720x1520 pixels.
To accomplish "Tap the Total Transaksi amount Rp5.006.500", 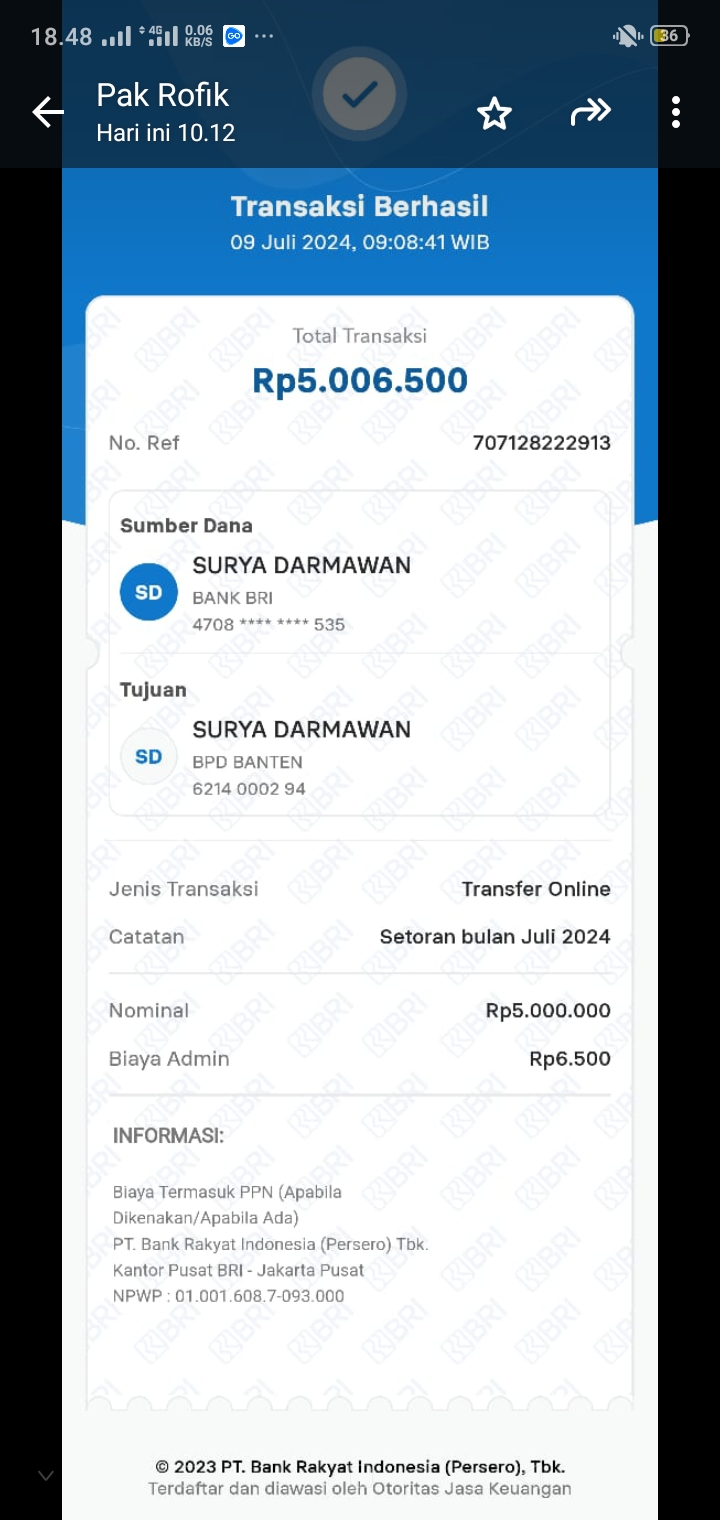I will 360,379.
